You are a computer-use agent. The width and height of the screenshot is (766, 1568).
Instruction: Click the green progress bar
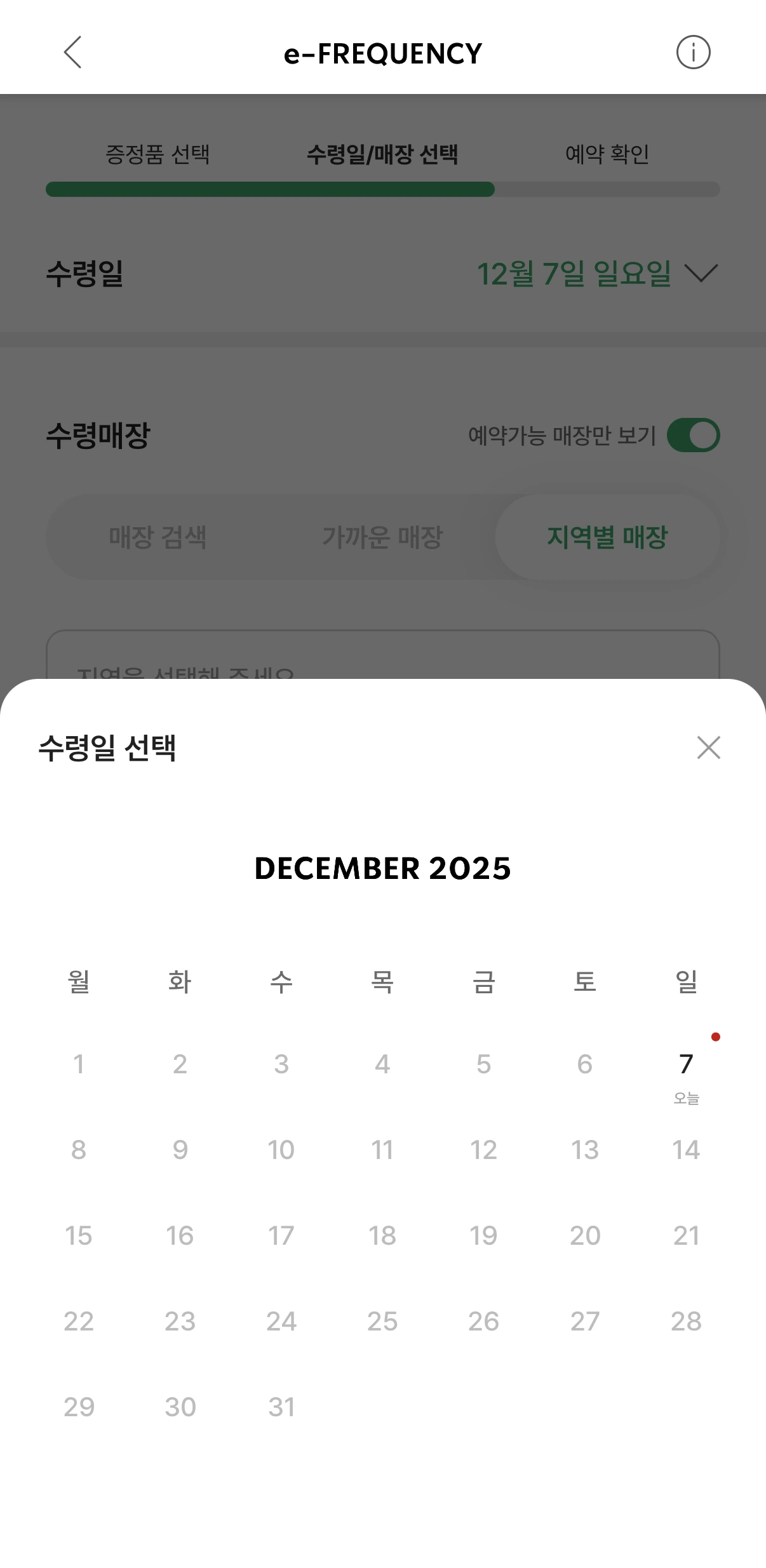pos(270,188)
